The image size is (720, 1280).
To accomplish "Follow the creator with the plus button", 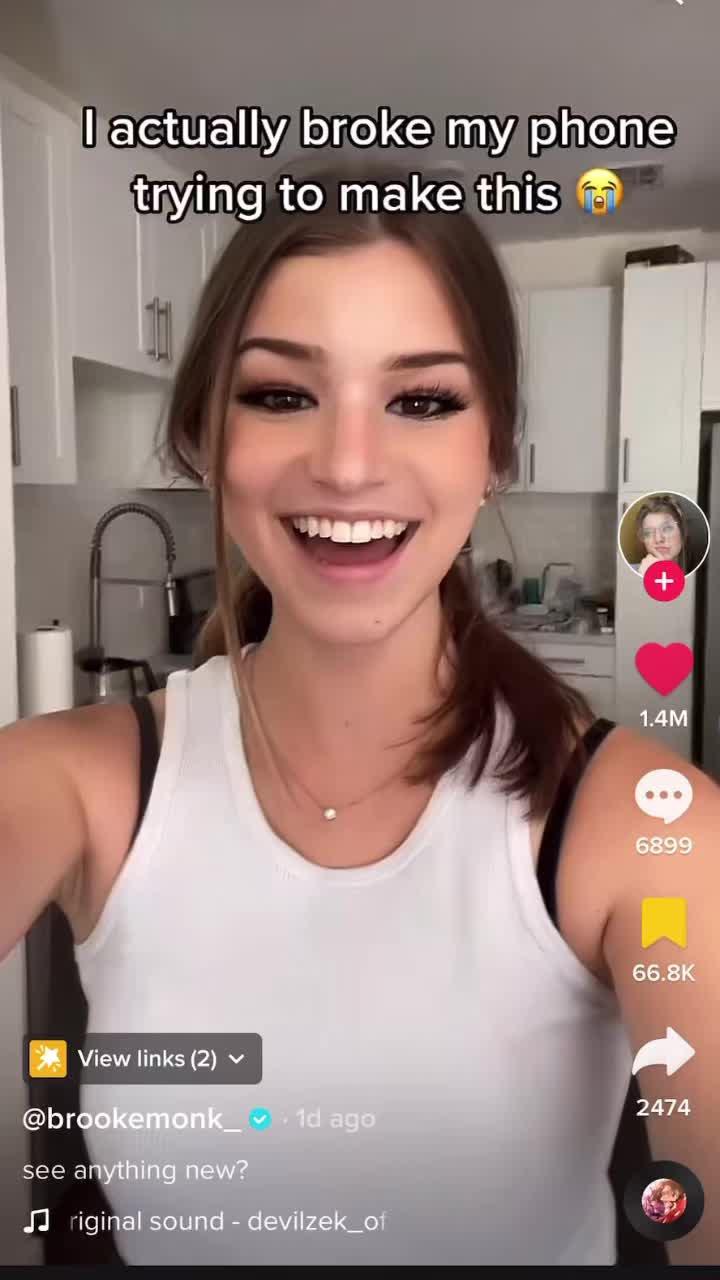I will point(664,581).
